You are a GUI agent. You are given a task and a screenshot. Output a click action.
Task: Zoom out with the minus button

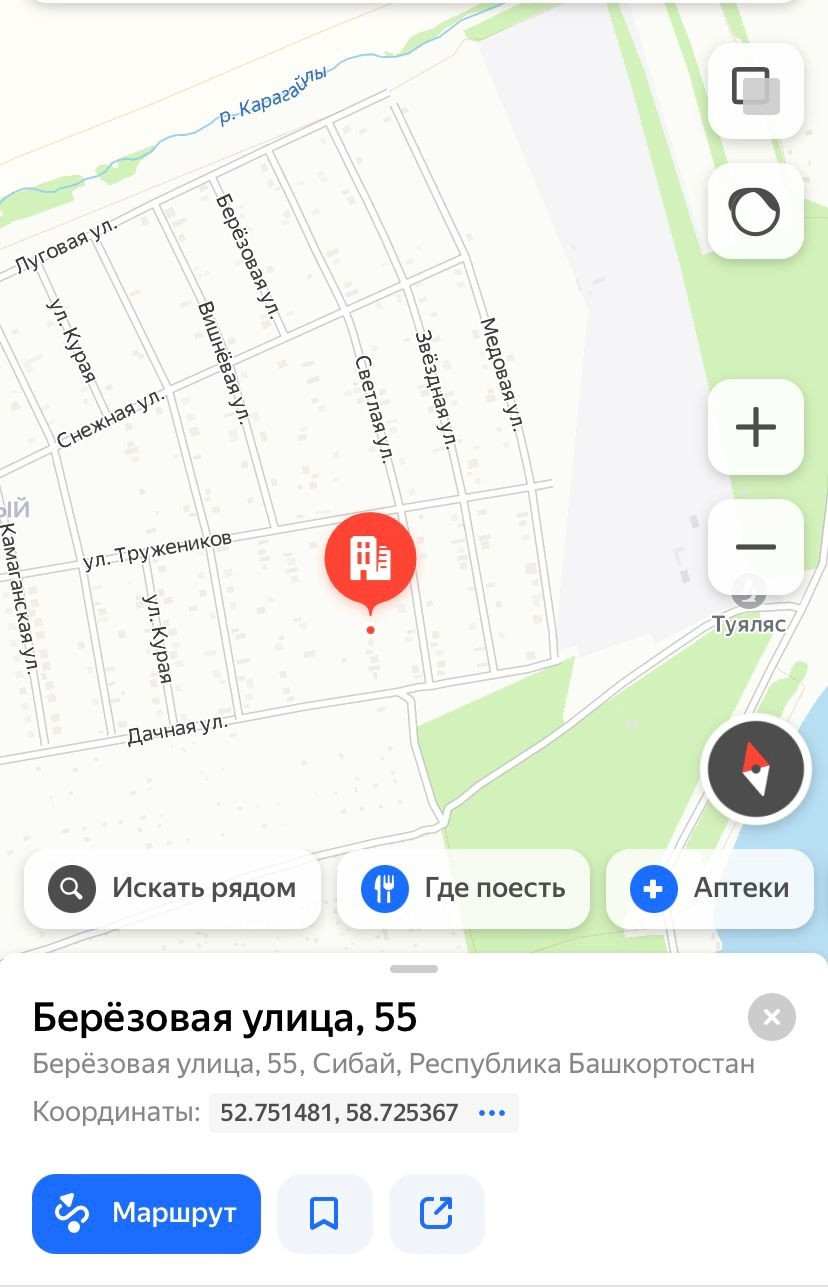coord(755,547)
